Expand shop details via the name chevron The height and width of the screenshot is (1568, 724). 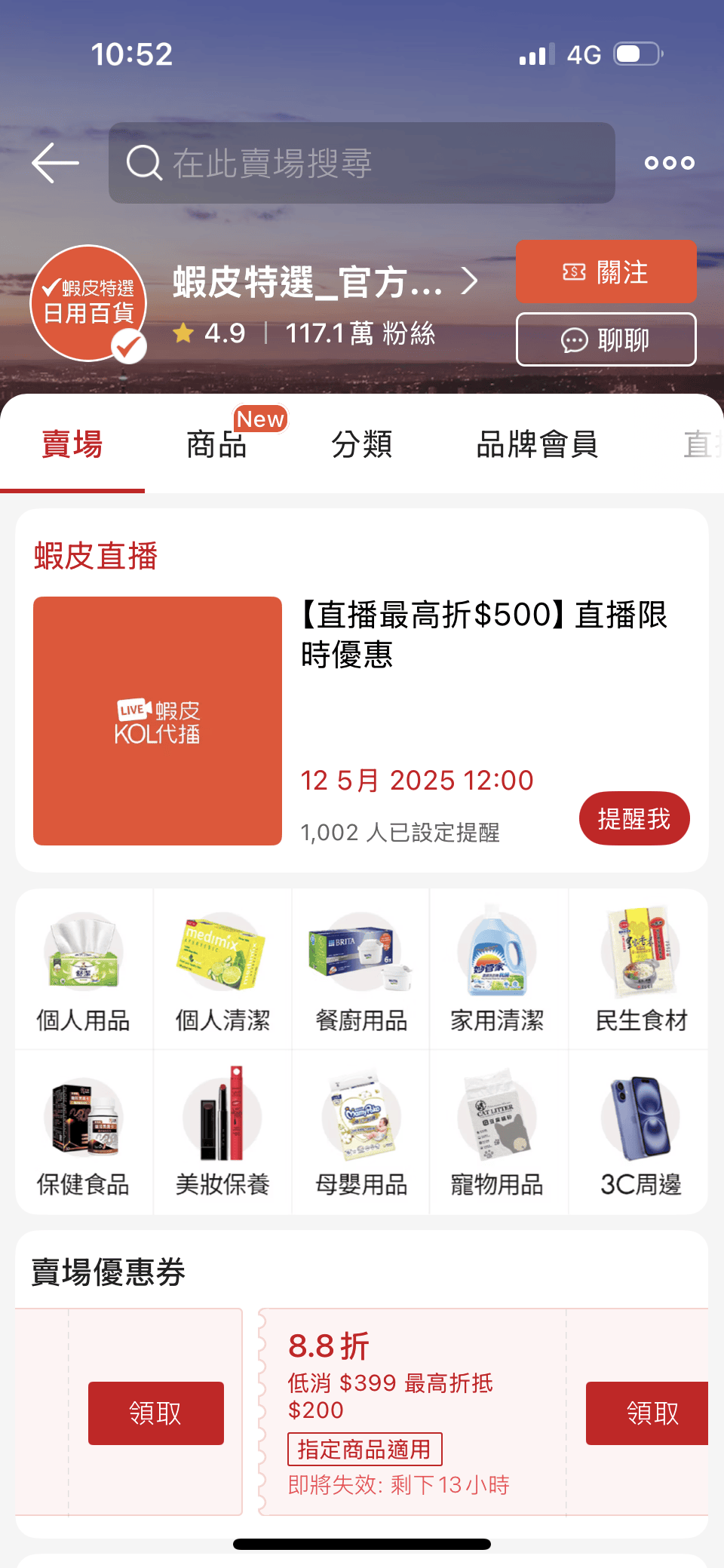coord(469,280)
